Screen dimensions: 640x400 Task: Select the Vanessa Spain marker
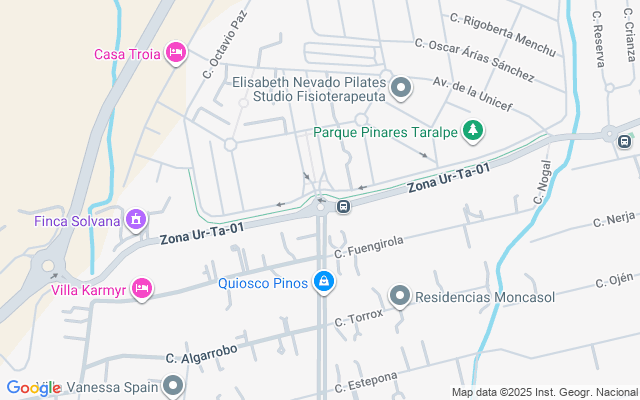175,385
